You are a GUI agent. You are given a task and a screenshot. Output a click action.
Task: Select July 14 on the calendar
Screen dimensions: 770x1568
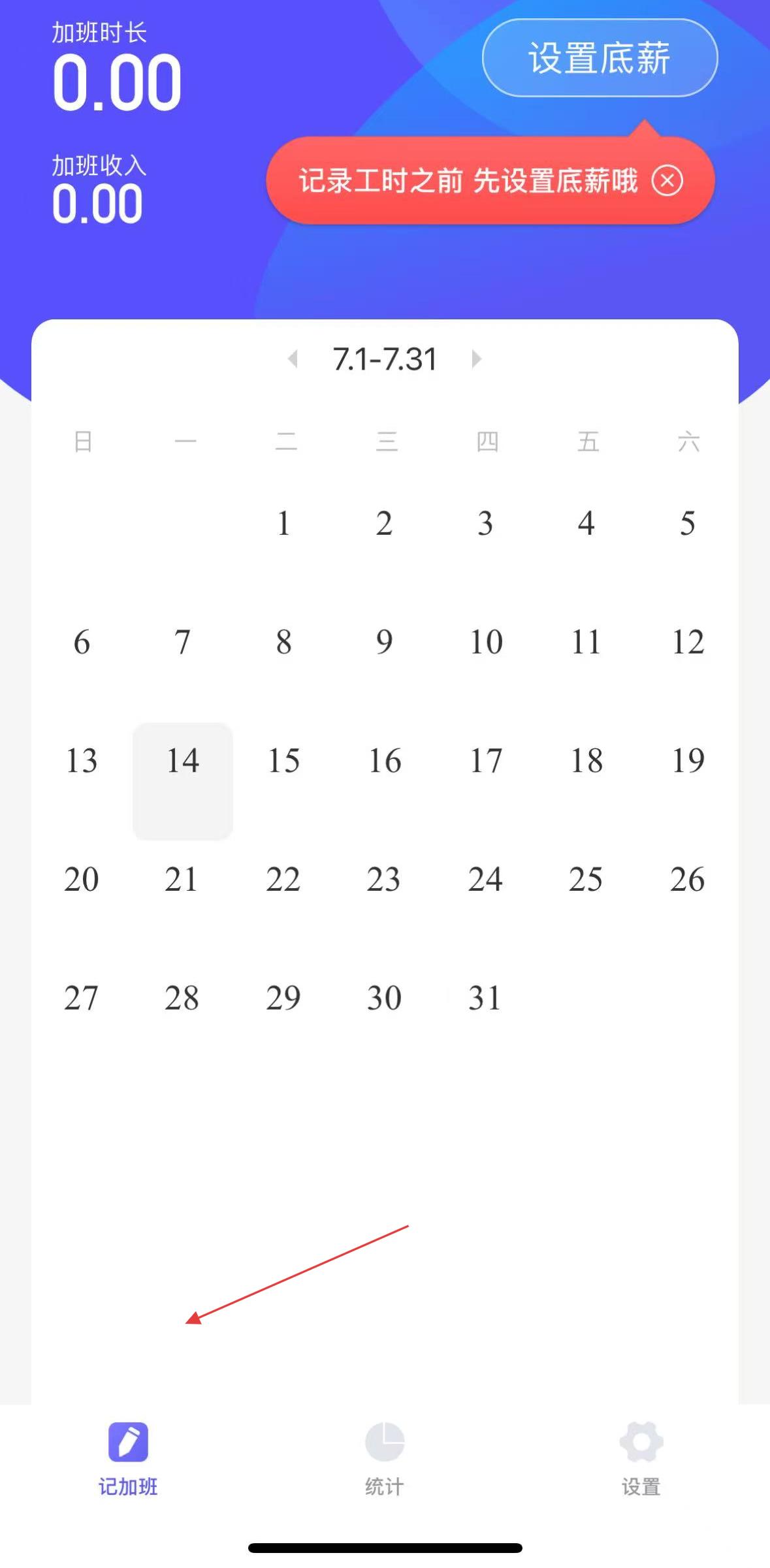(183, 780)
